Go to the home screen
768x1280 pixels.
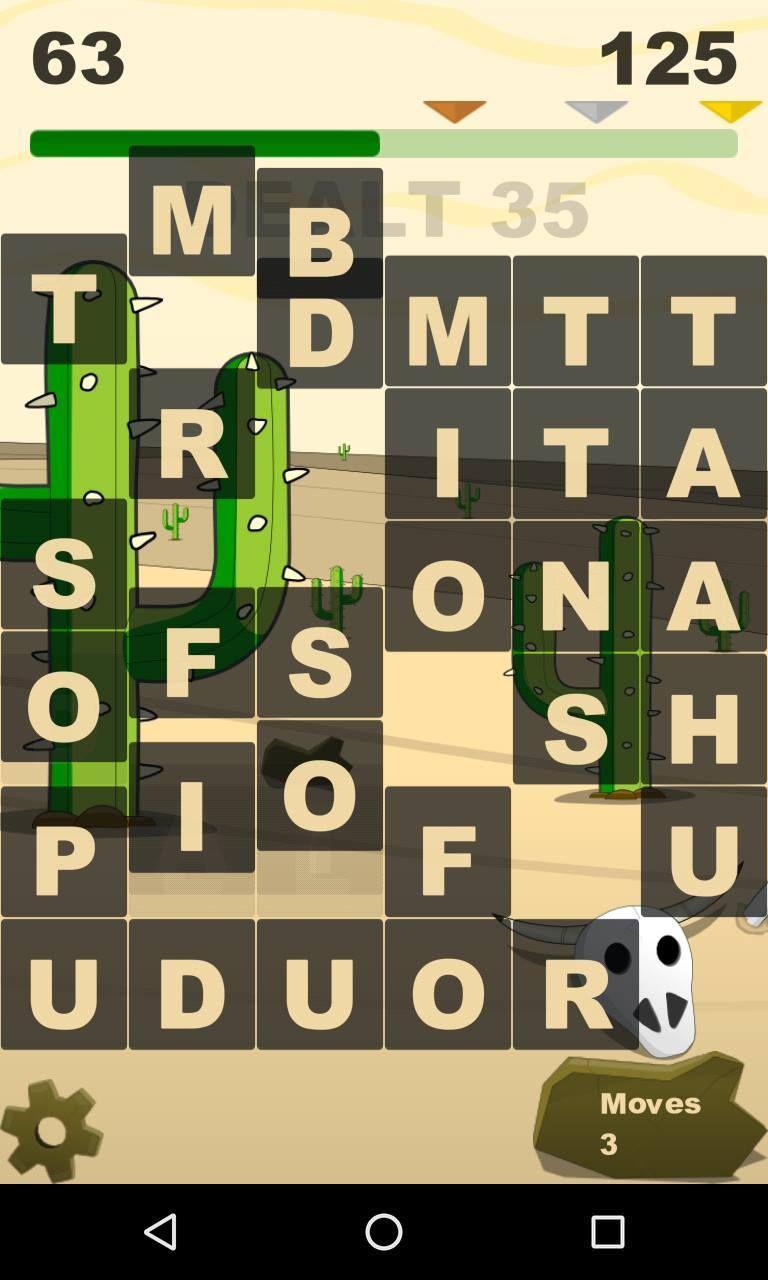(x=384, y=1232)
